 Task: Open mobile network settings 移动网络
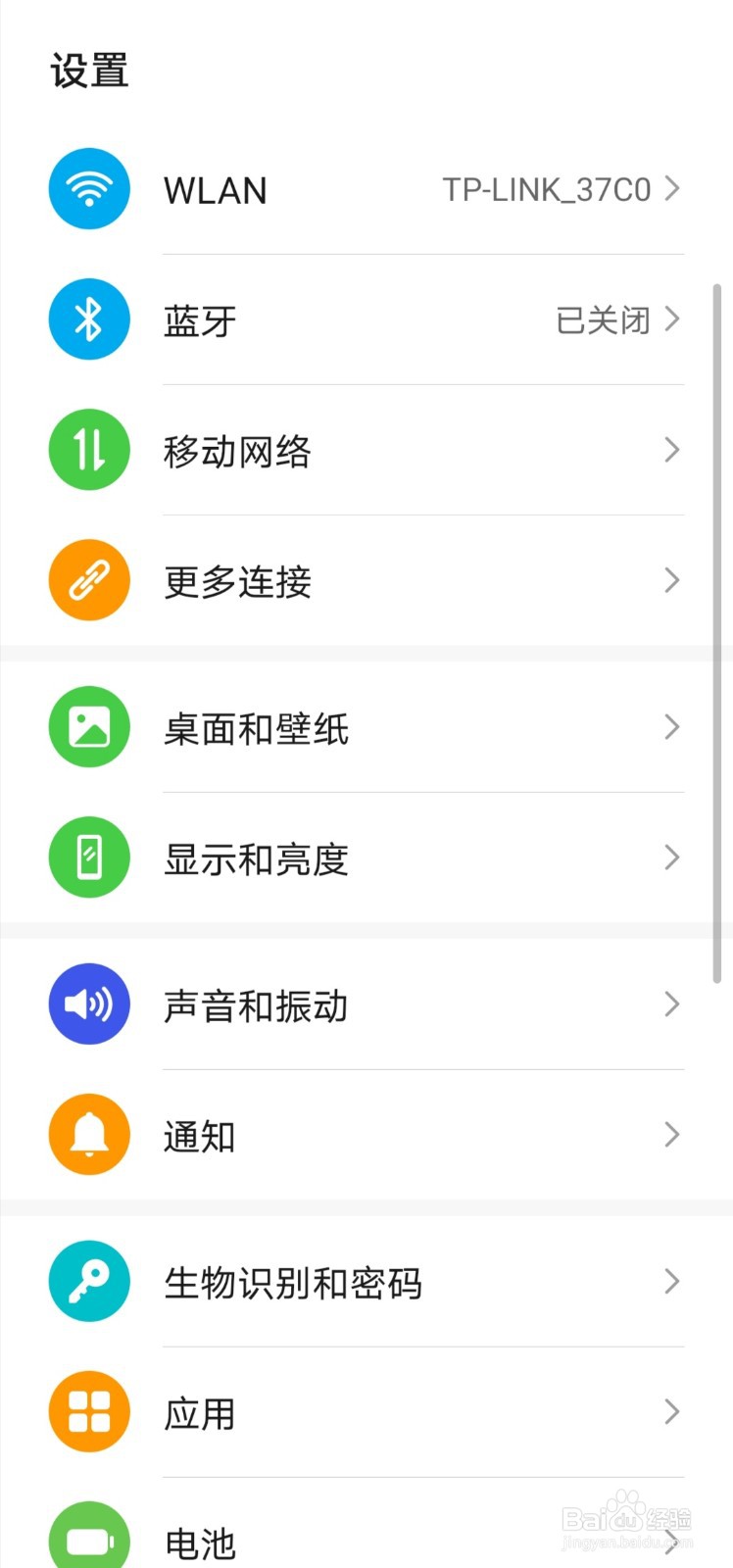[x=238, y=449]
